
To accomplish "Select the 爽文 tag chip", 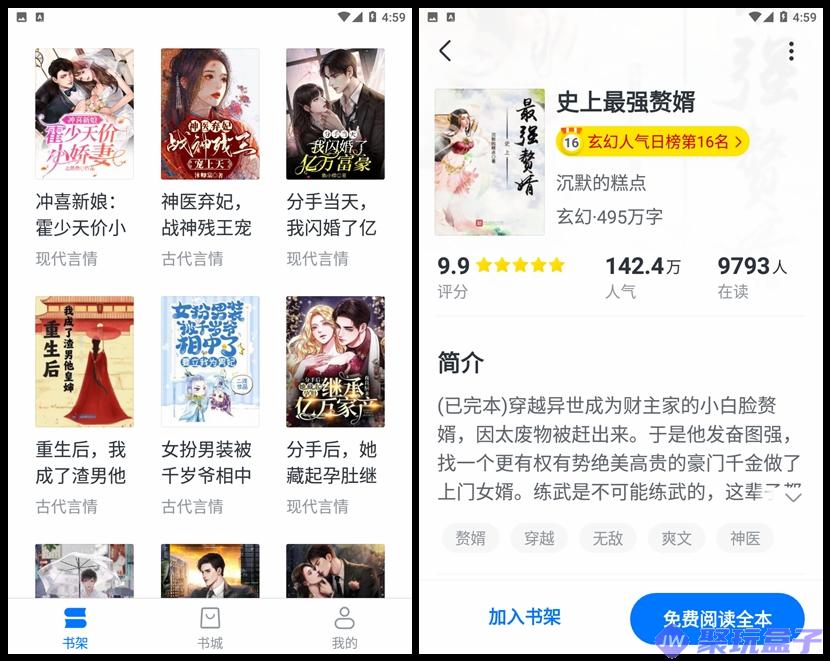I will click(676, 538).
